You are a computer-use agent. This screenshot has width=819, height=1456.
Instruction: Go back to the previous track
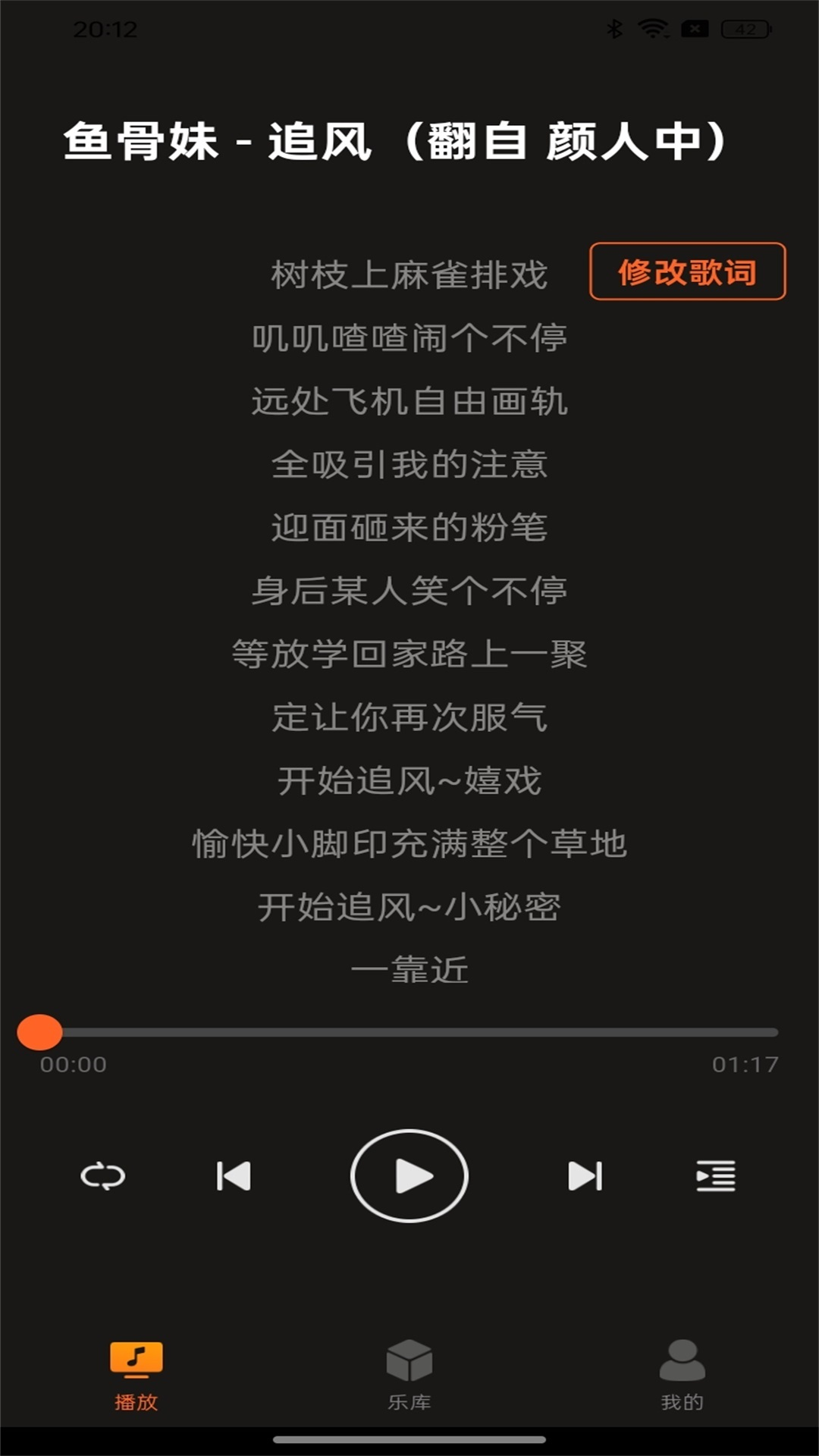point(234,1177)
